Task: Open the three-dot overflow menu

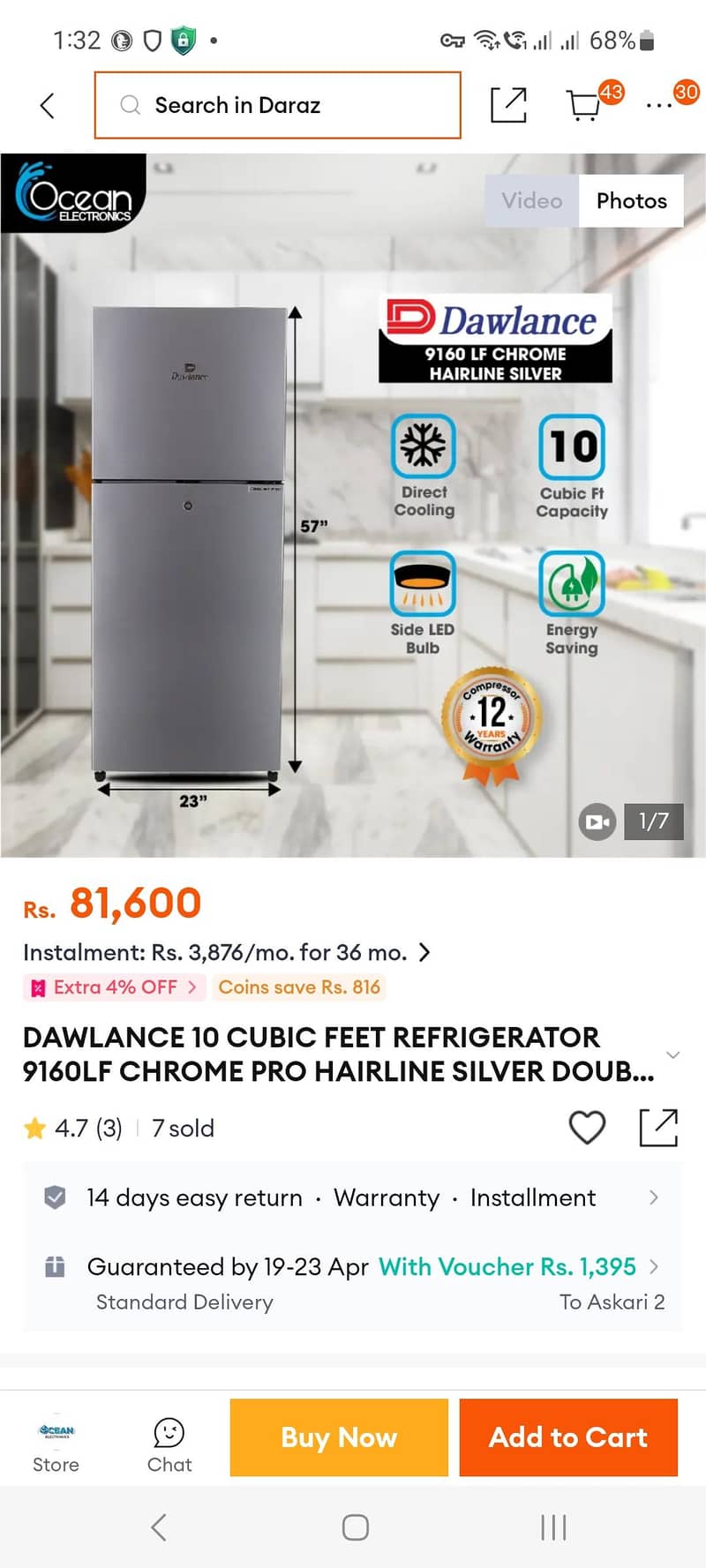Action: (659, 105)
